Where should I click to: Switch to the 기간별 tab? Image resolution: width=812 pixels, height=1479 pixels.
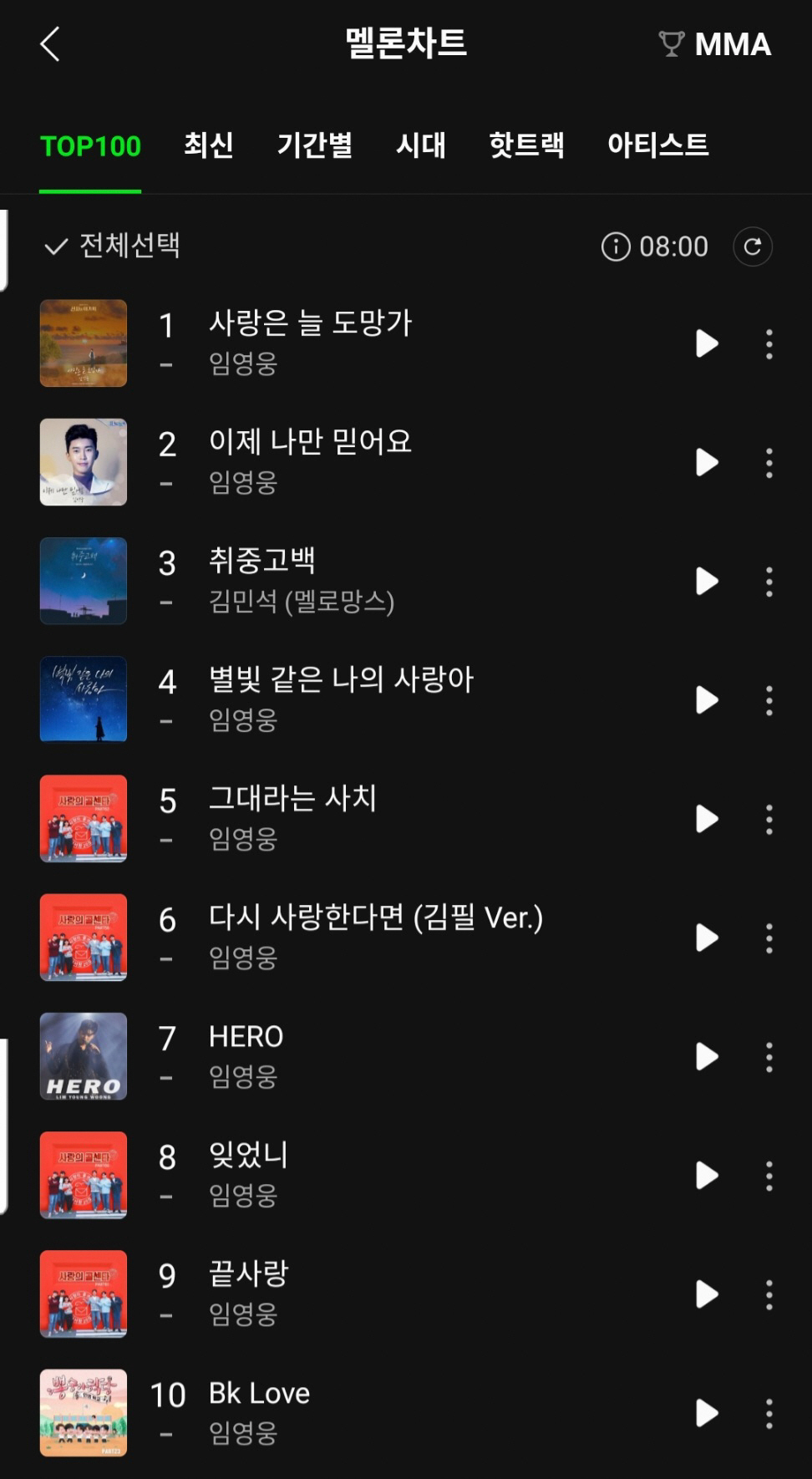pyautogui.click(x=314, y=145)
